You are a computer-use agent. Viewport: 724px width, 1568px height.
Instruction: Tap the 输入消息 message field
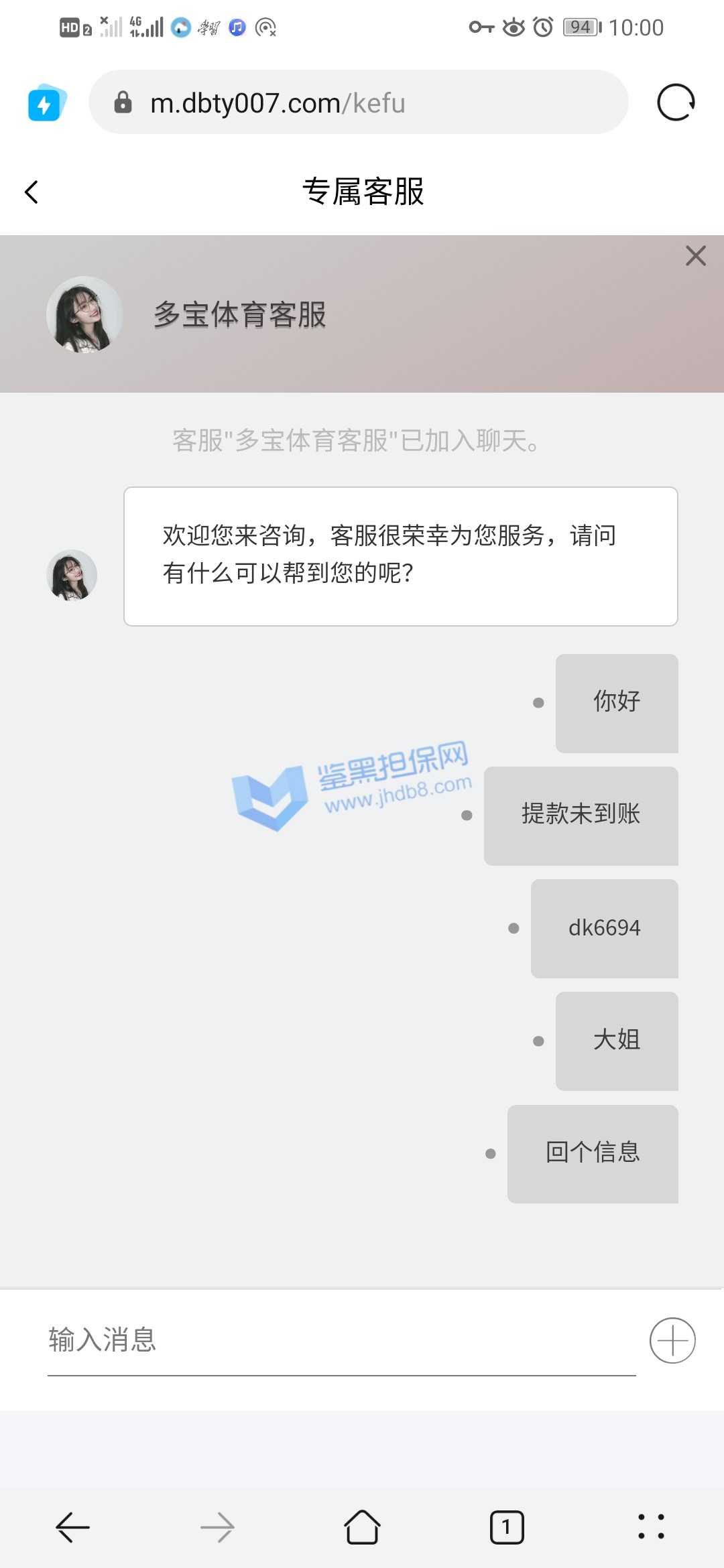341,1340
